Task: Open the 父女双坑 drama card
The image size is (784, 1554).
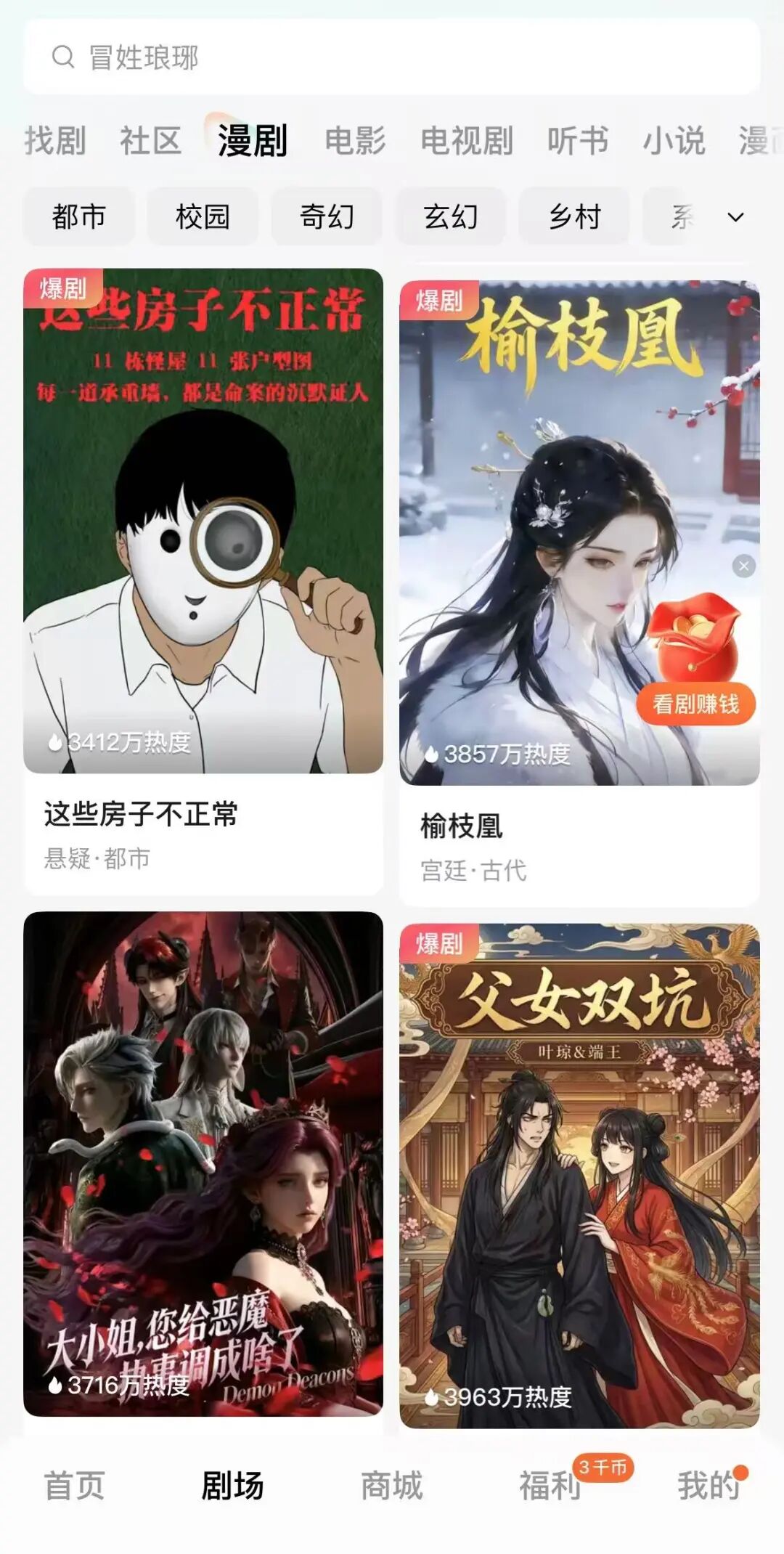Action: 579,1175
